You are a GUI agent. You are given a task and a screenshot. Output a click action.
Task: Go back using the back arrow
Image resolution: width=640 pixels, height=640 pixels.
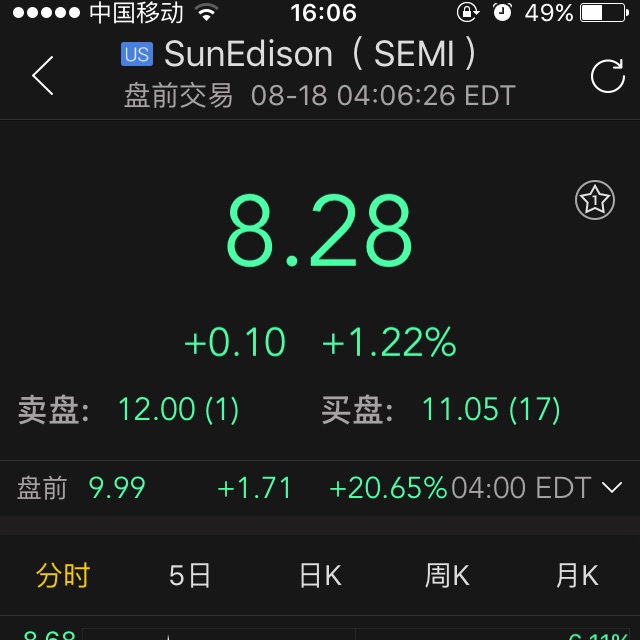tap(43, 76)
